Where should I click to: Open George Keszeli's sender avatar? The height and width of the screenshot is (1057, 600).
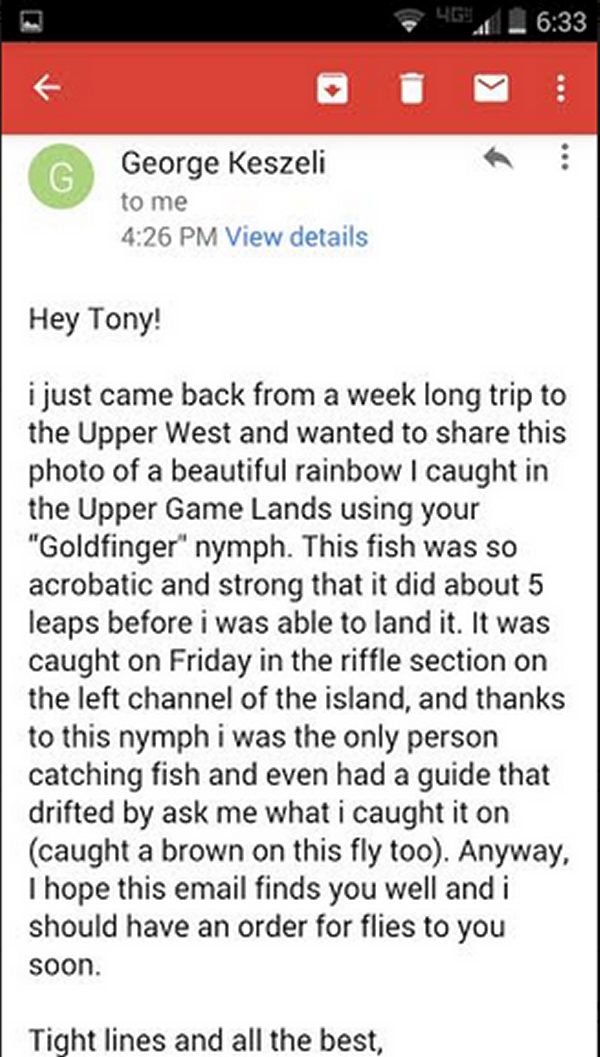[x=61, y=180]
